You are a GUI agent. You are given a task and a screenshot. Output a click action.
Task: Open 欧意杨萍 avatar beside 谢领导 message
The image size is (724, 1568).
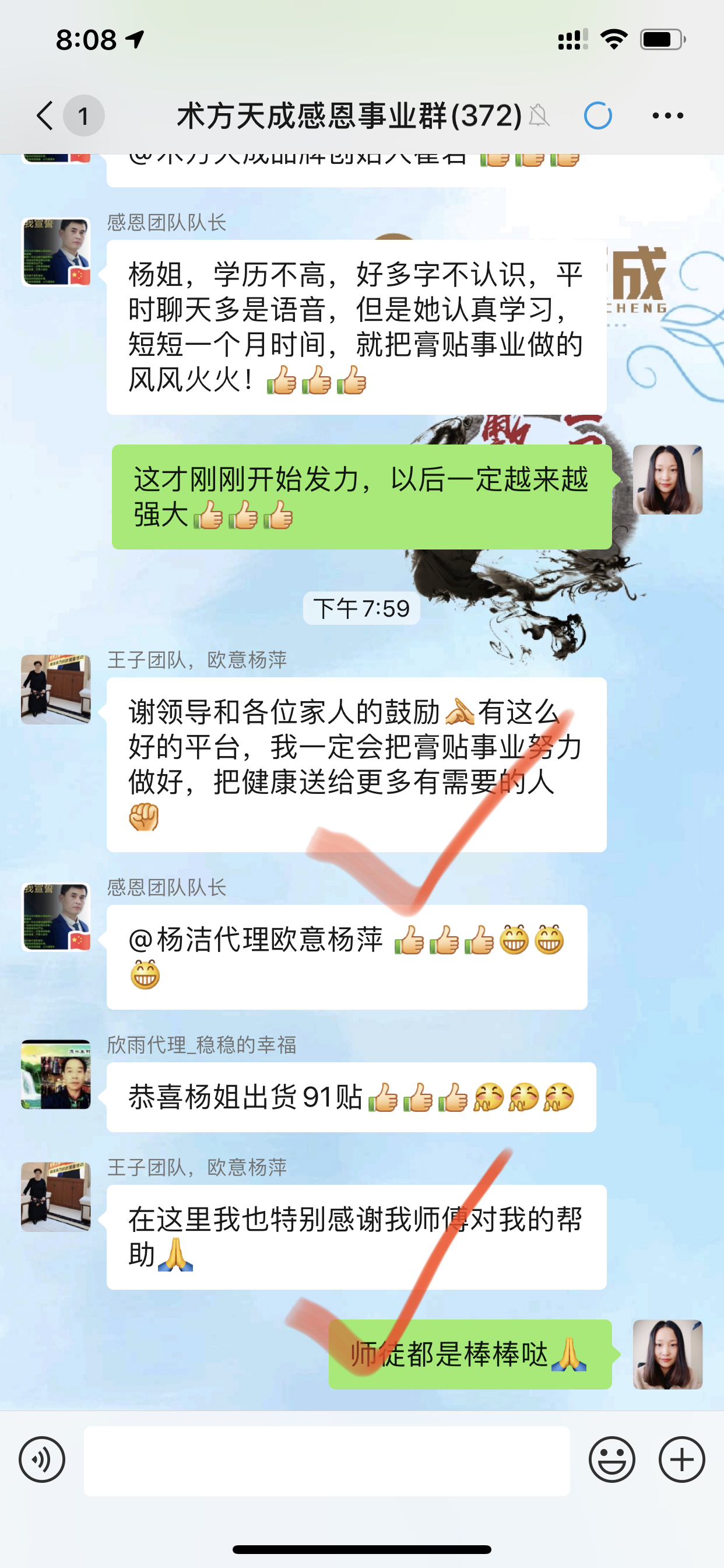tap(56, 689)
